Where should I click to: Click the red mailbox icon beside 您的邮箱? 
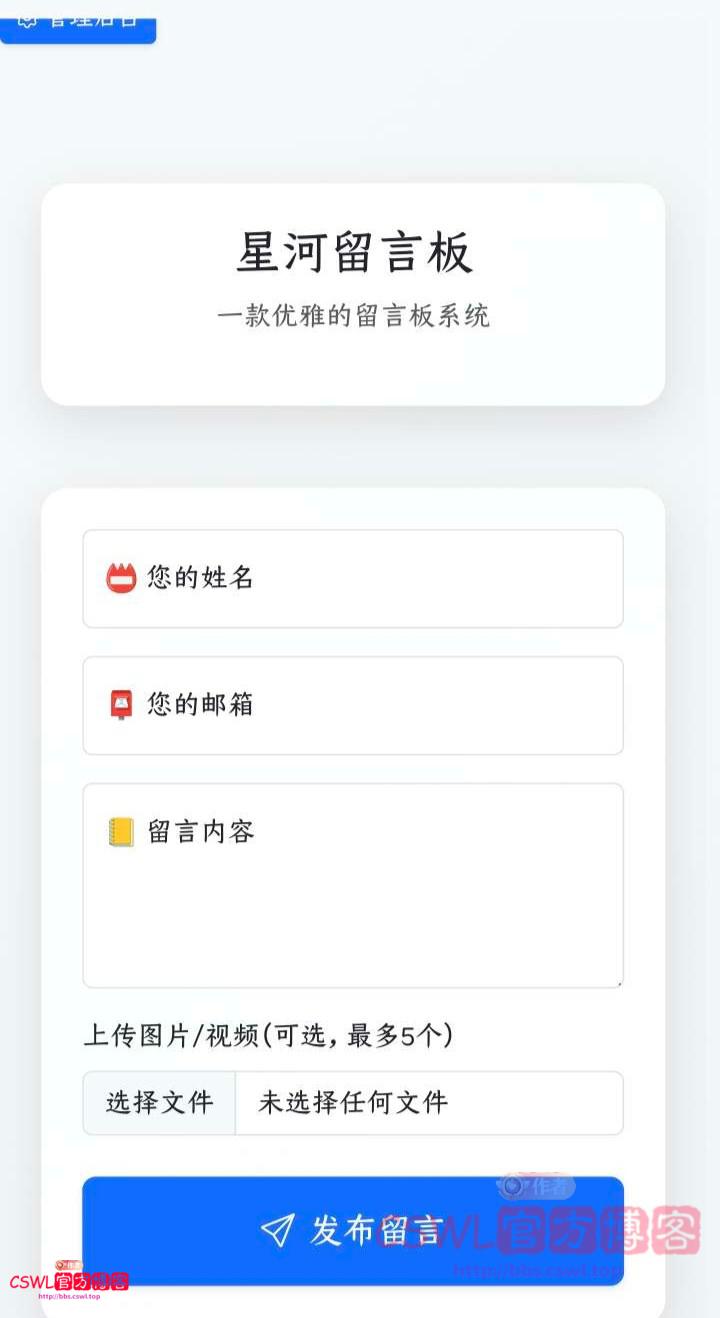(121, 704)
